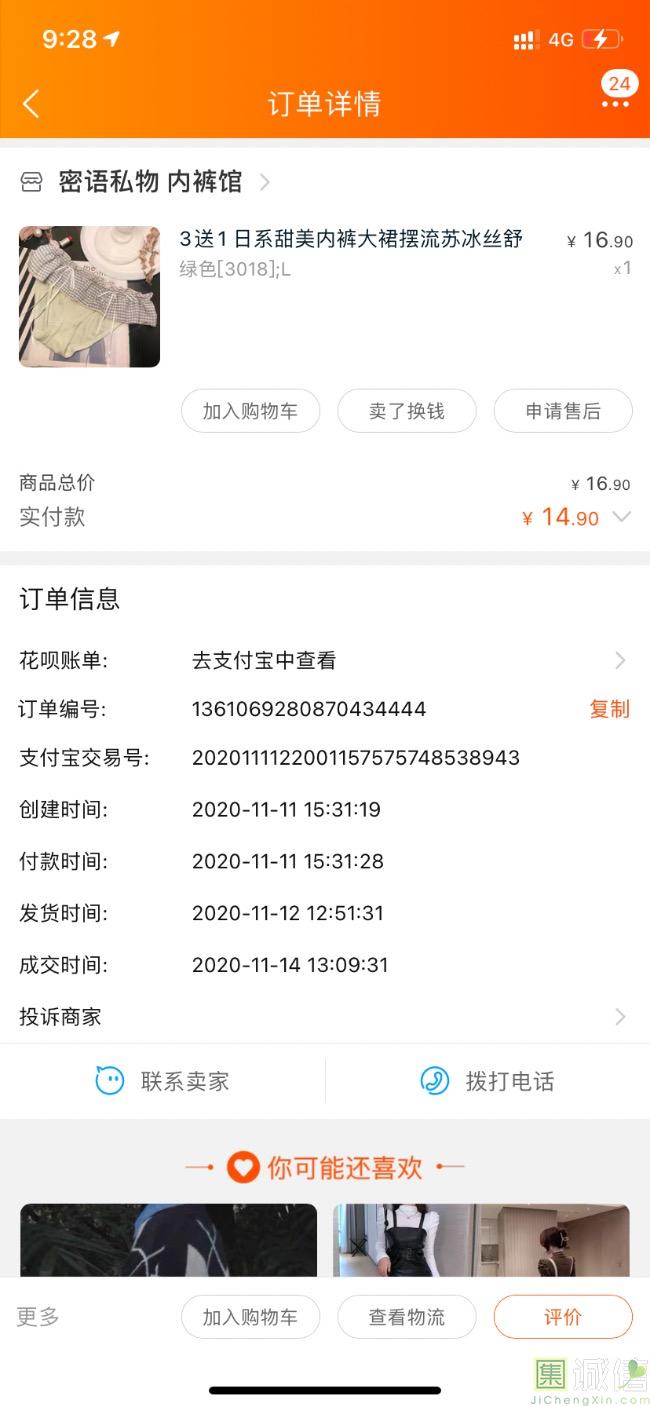Open the recommended black dress item on the right
This screenshot has width=650, height=1406.
pos(481,1240)
